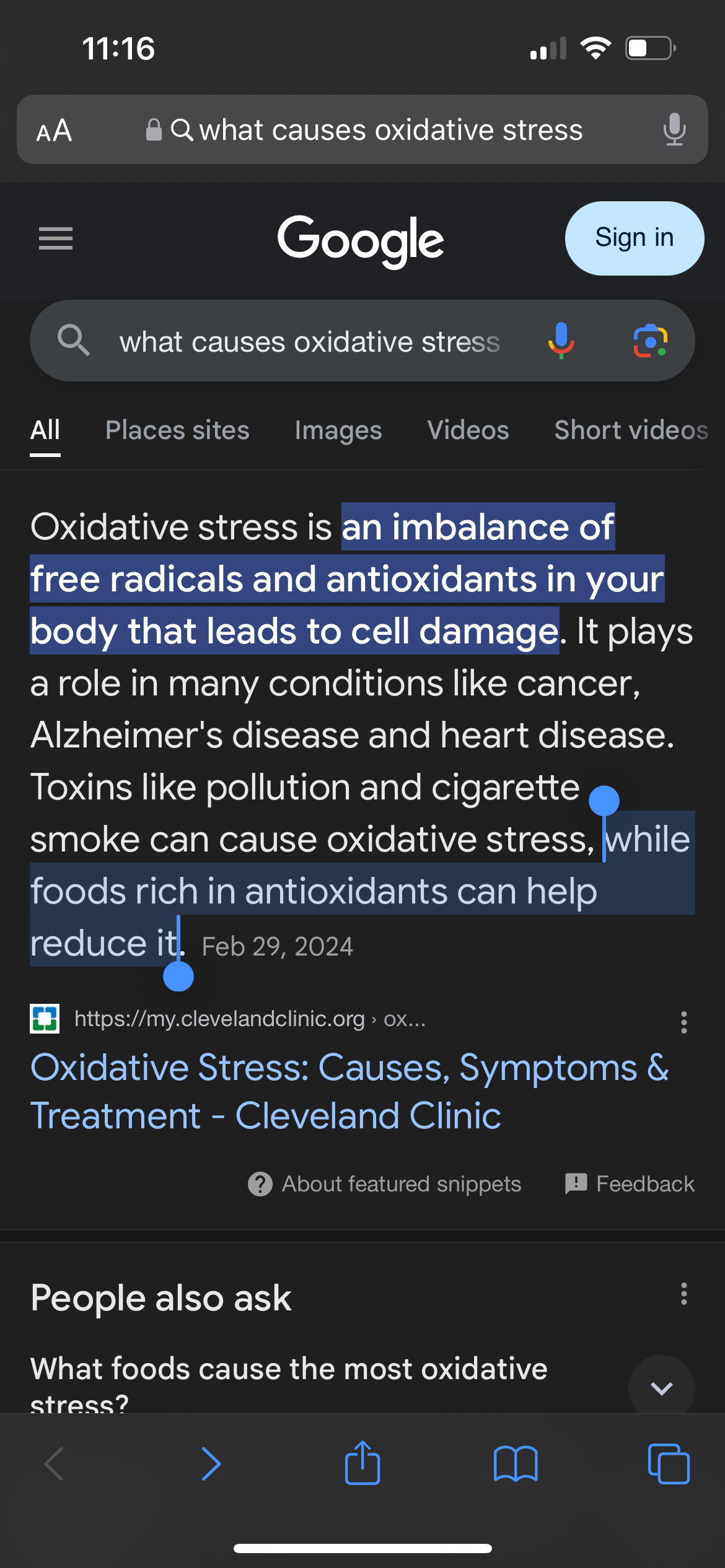
Task: Switch to the Images tab
Action: [338, 430]
